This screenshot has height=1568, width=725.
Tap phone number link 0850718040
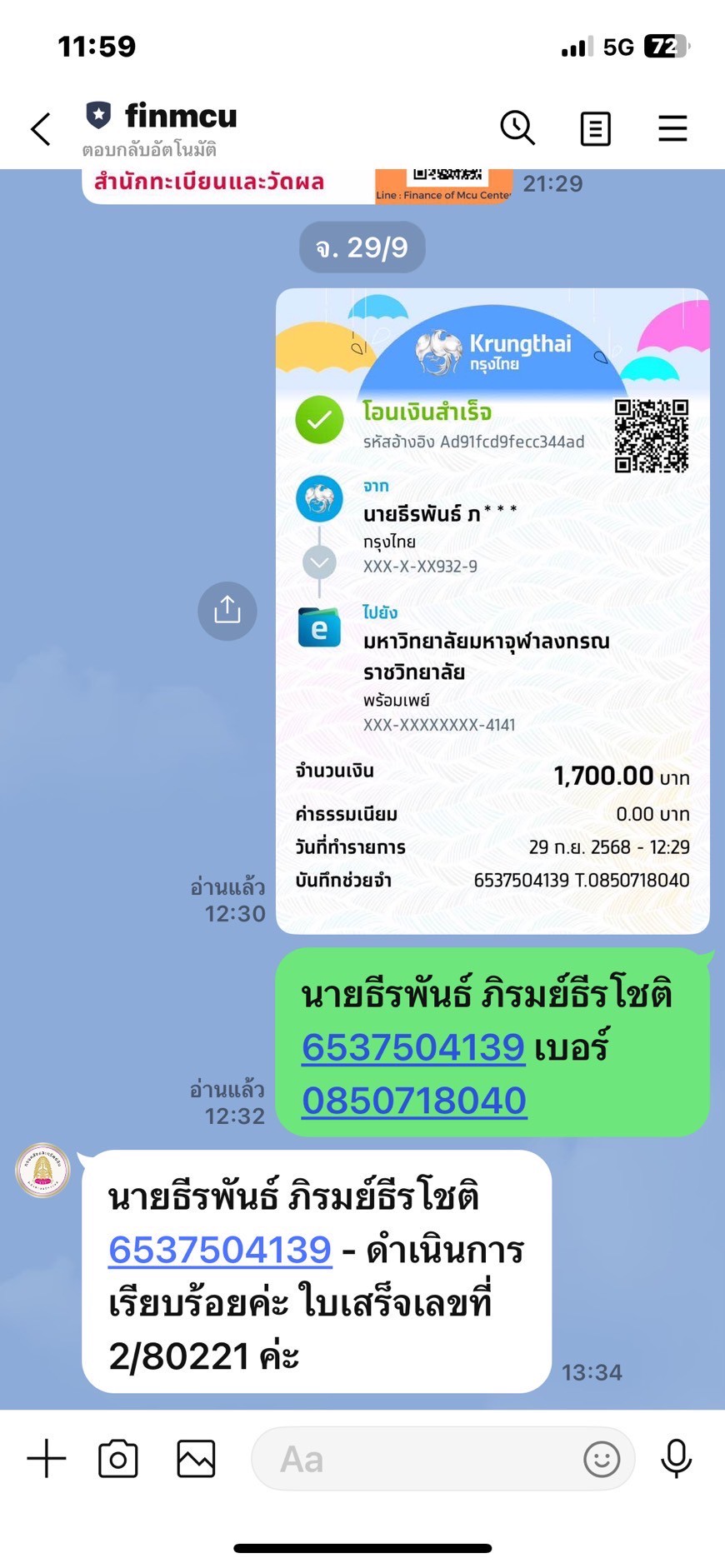tap(414, 1101)
